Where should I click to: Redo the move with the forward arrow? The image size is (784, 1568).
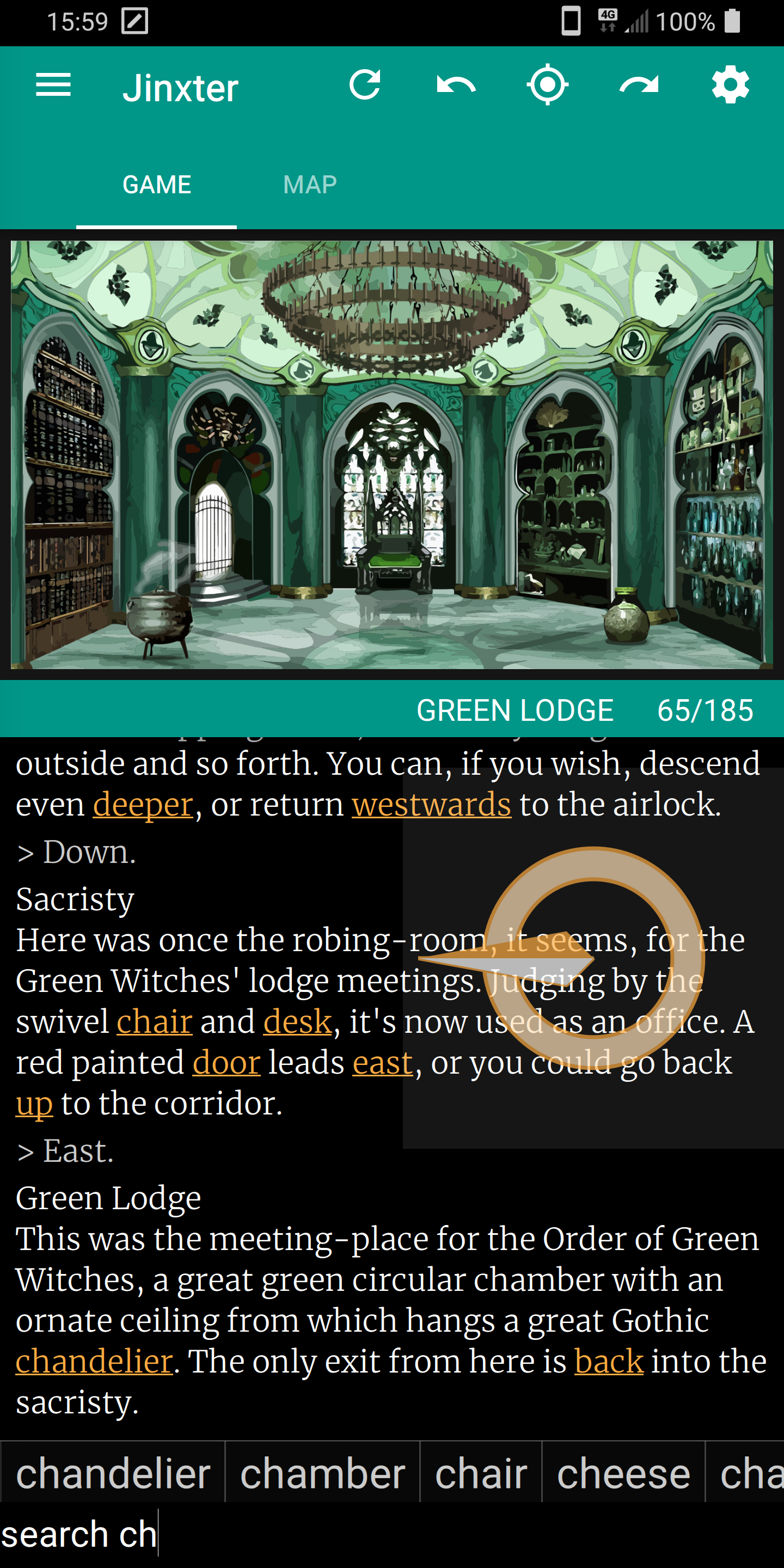pos(639,85)
